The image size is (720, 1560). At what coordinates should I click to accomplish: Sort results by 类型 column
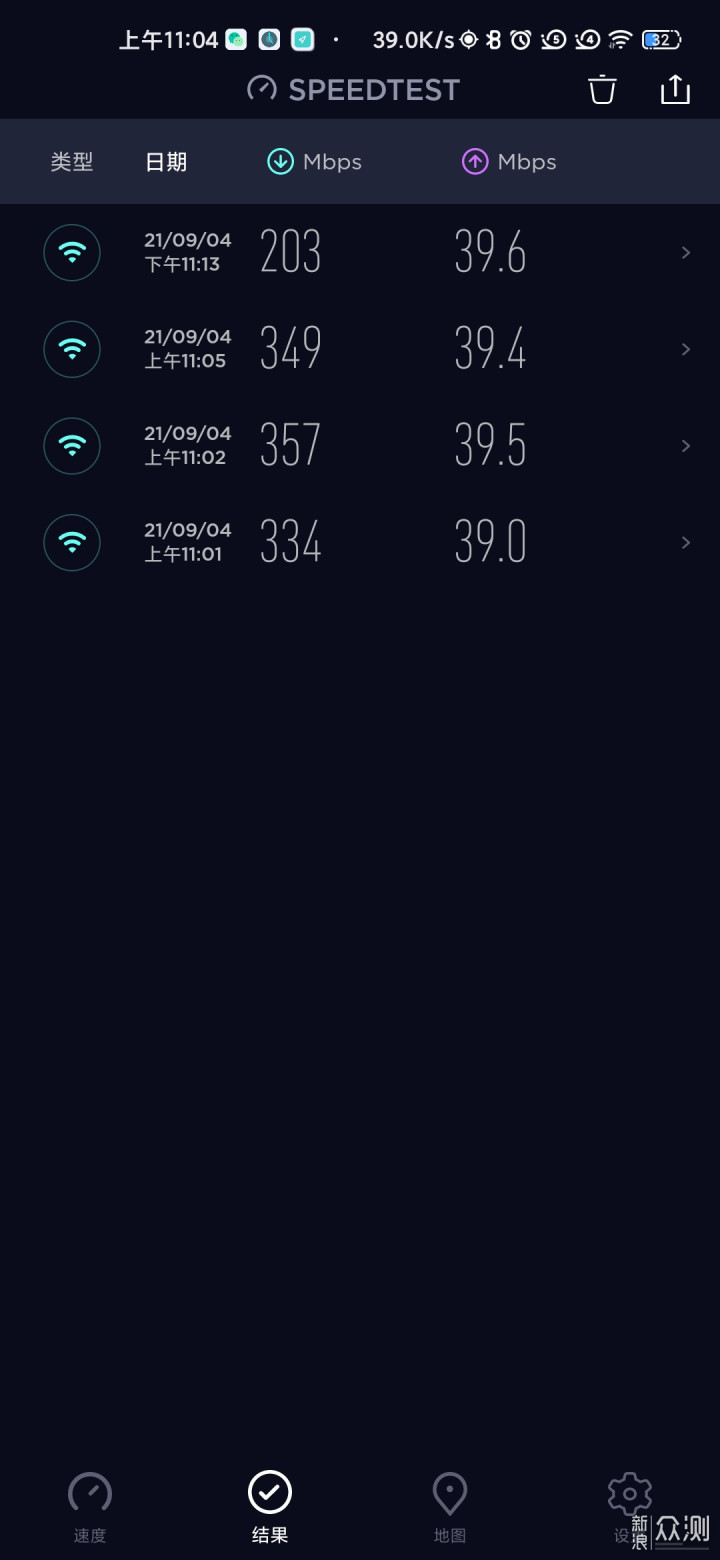[72, 162]
